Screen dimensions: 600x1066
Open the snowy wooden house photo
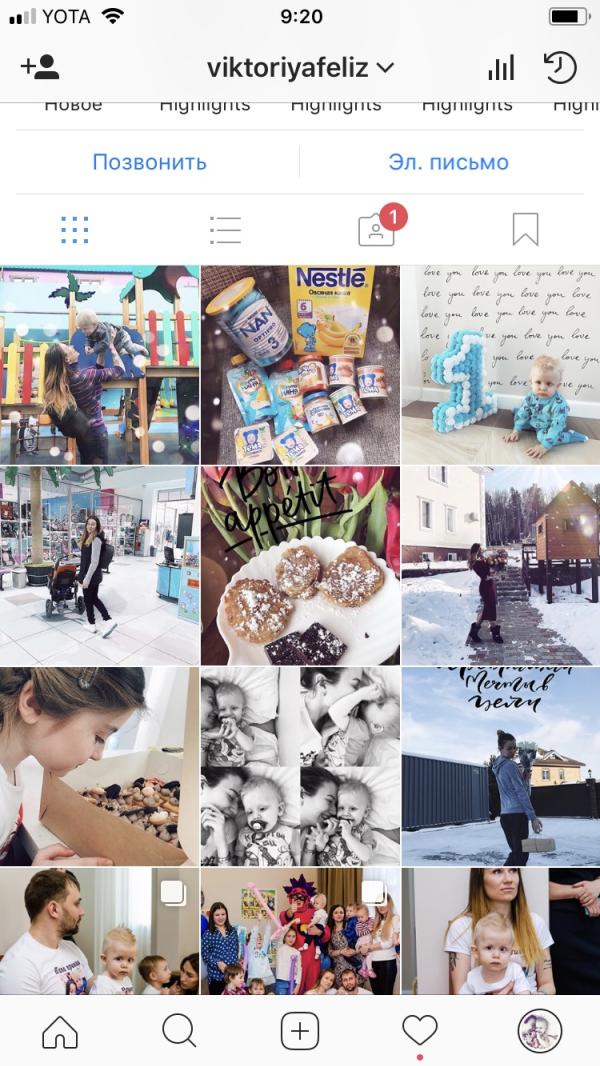[500, 565]
